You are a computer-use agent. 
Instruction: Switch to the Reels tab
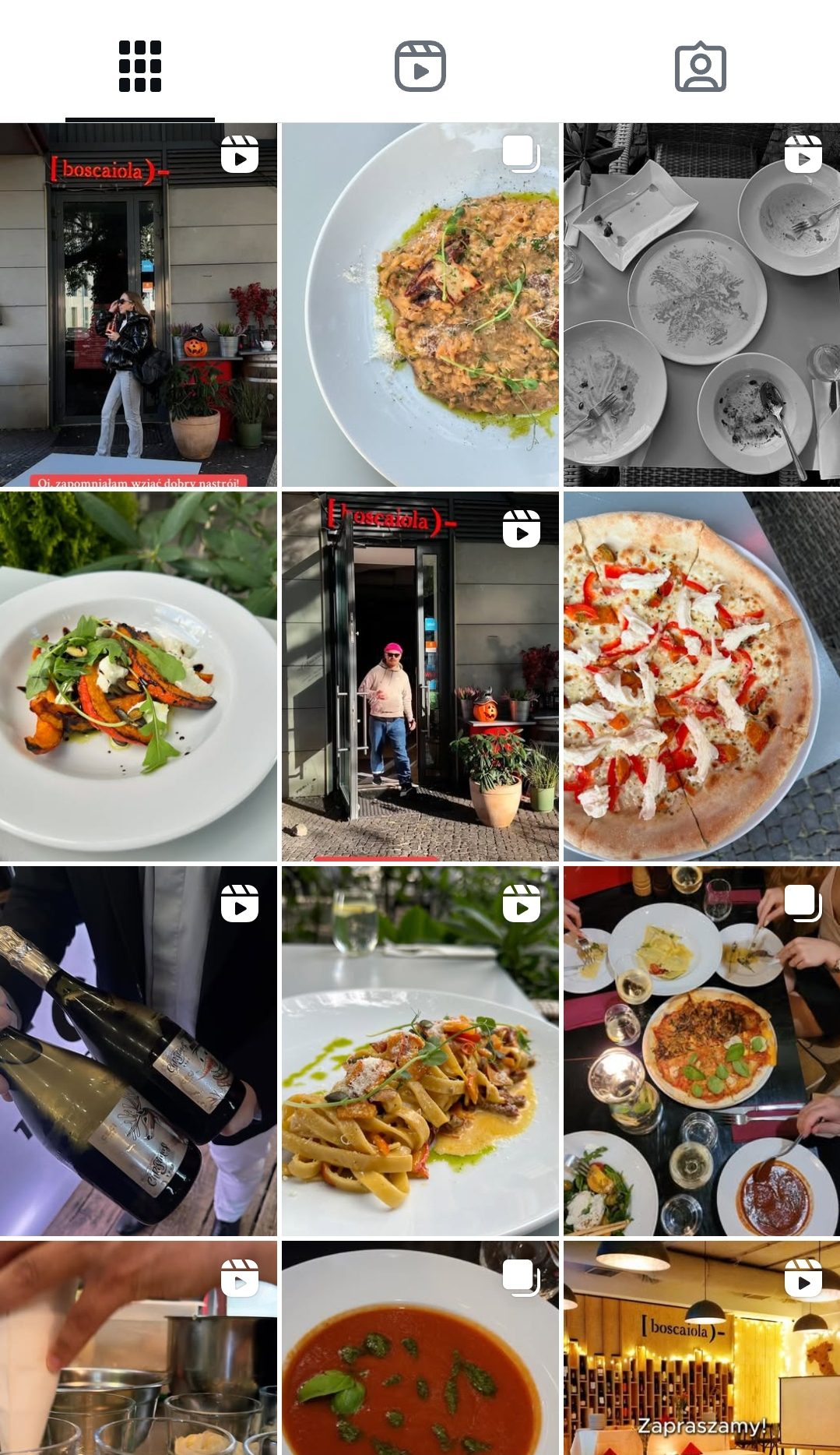(420, 67)
